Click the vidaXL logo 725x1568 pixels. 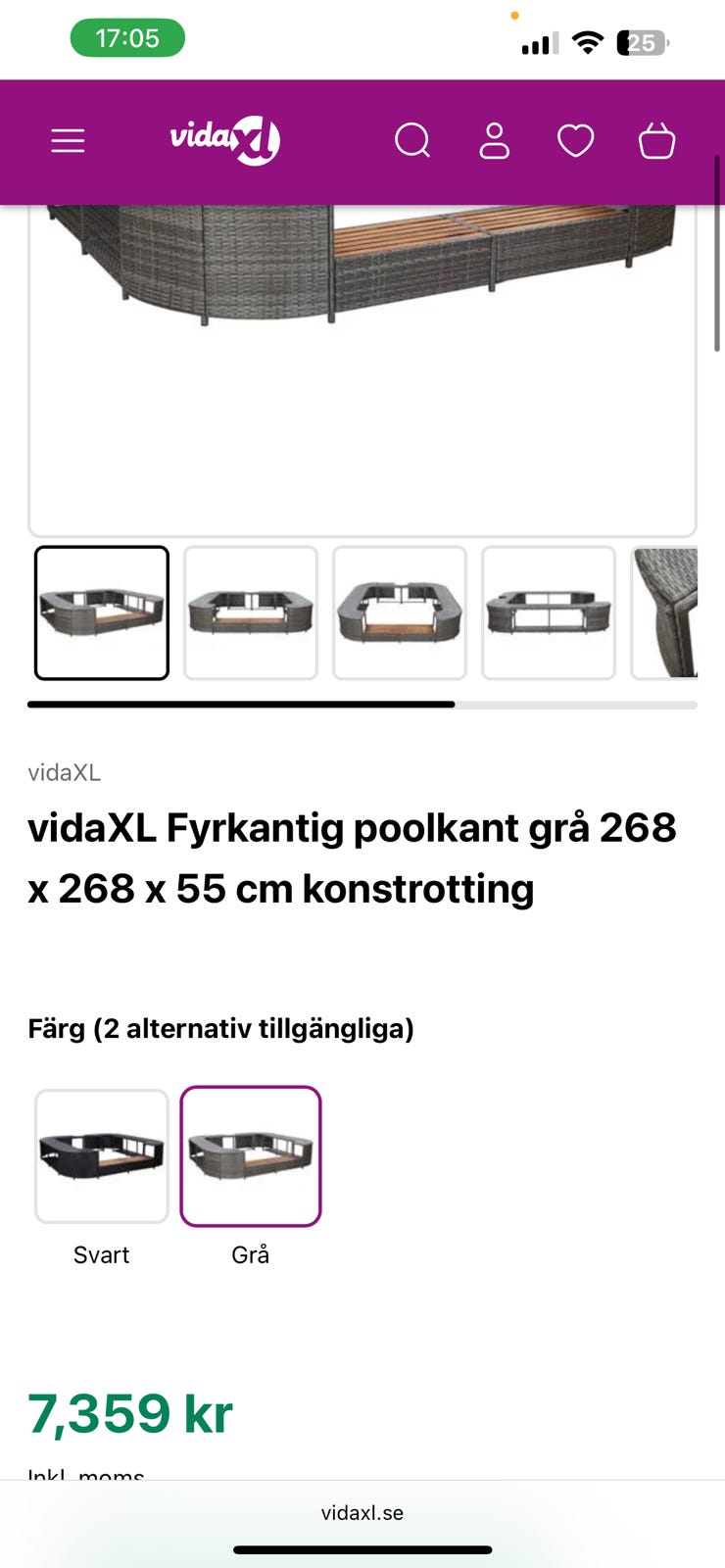pos(223,141)
